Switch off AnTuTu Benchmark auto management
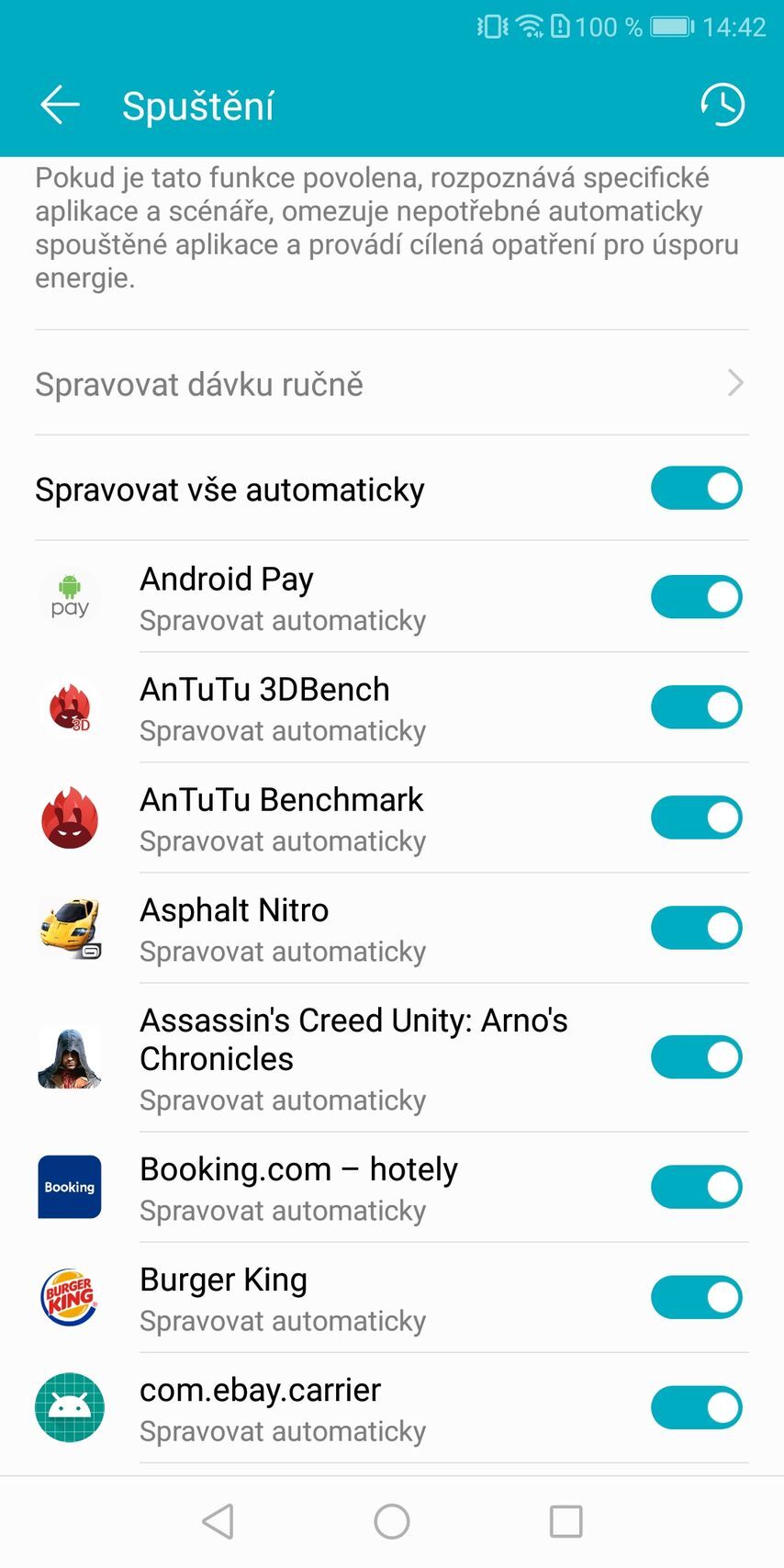This screenshot has height=1568, width=784. (696, 818)
